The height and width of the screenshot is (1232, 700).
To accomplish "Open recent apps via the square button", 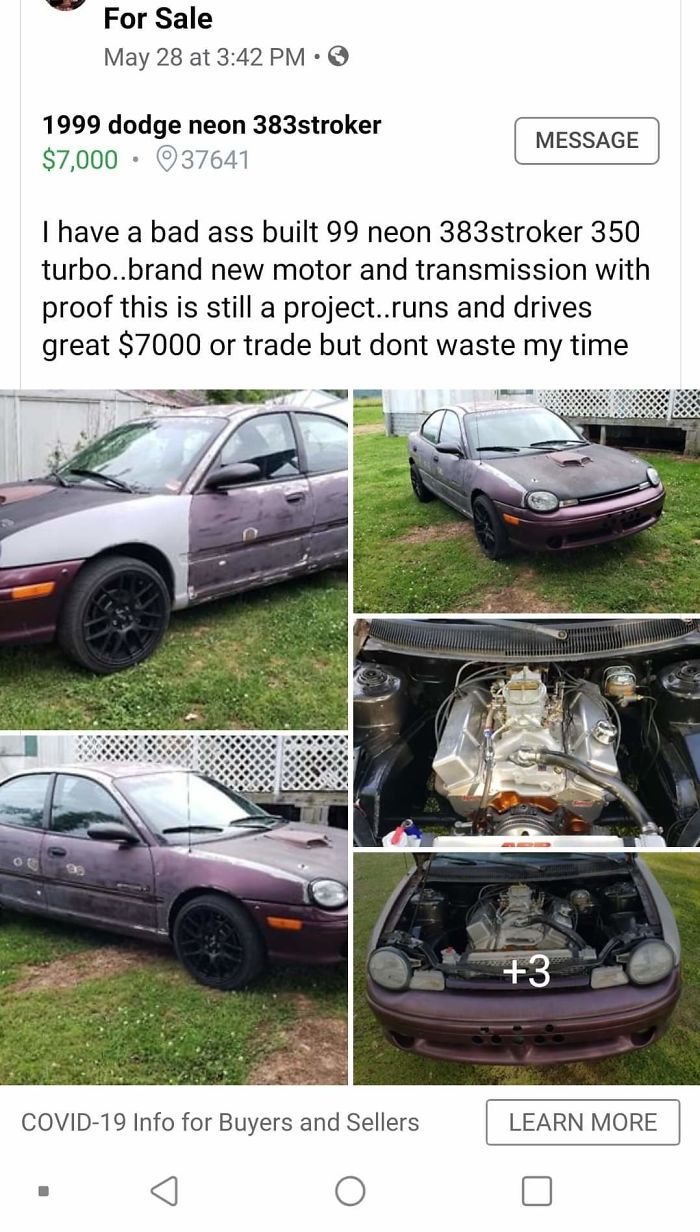I will (x=537, y=1190).
